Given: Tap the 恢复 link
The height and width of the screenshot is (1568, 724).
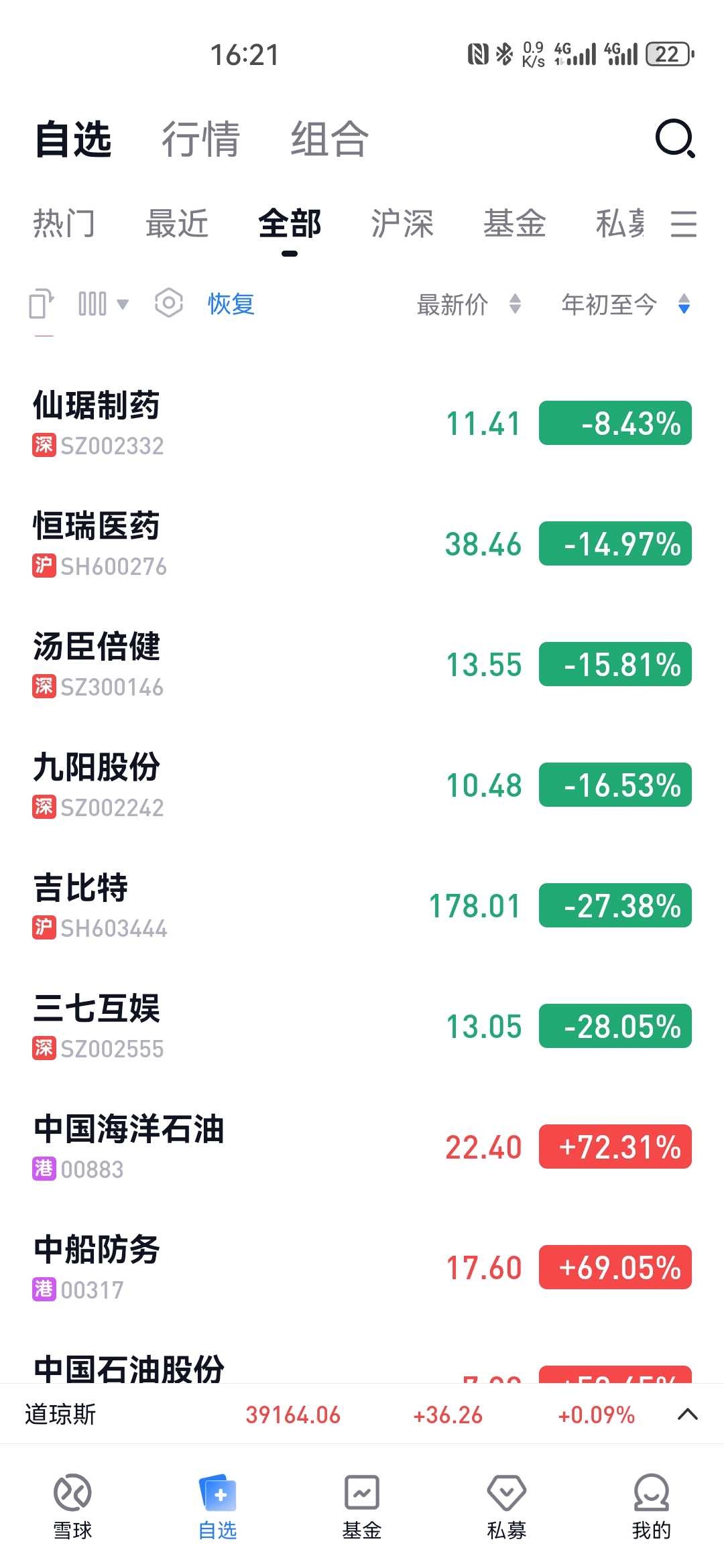Looking at the screenshot, I should 231,304.
